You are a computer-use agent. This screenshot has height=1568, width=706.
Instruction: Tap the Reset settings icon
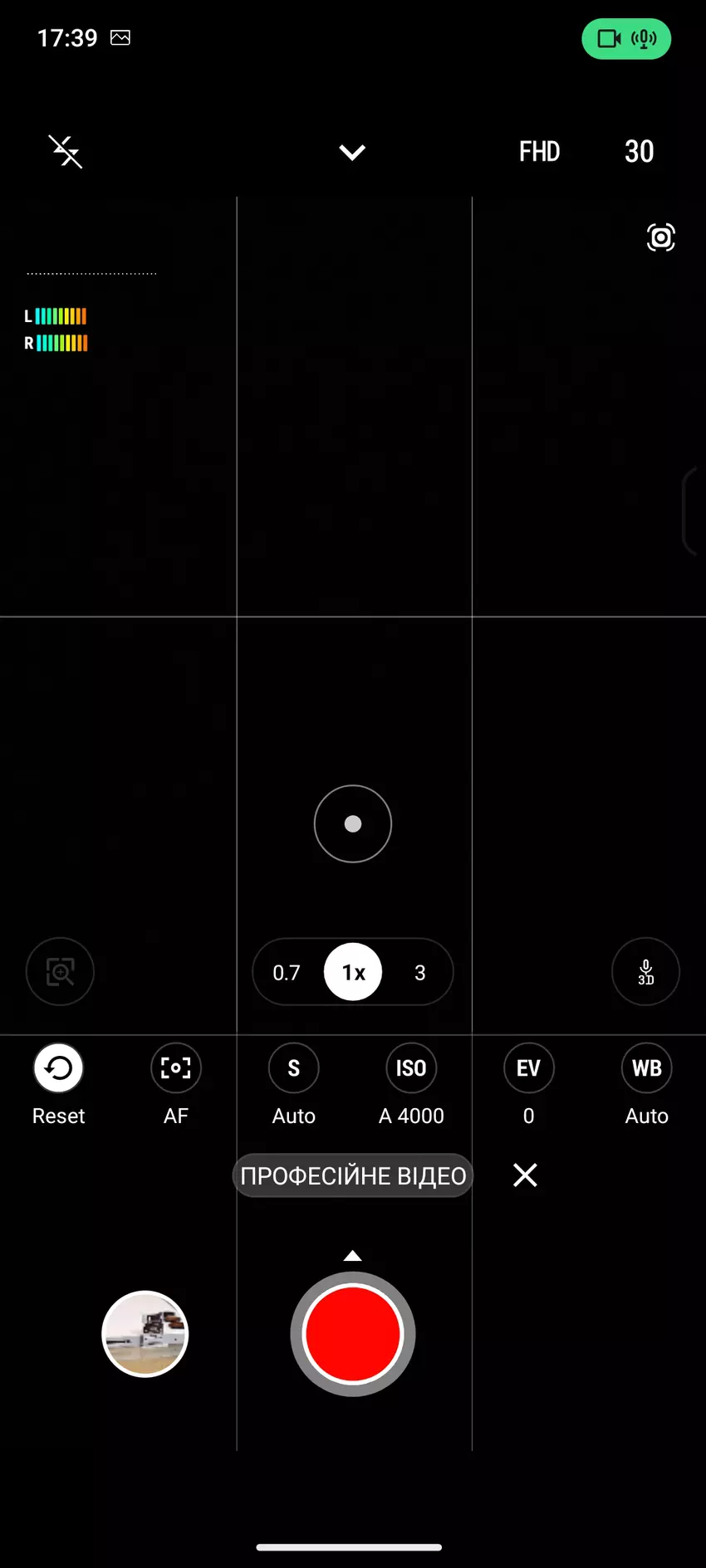tap(58, 1068)
